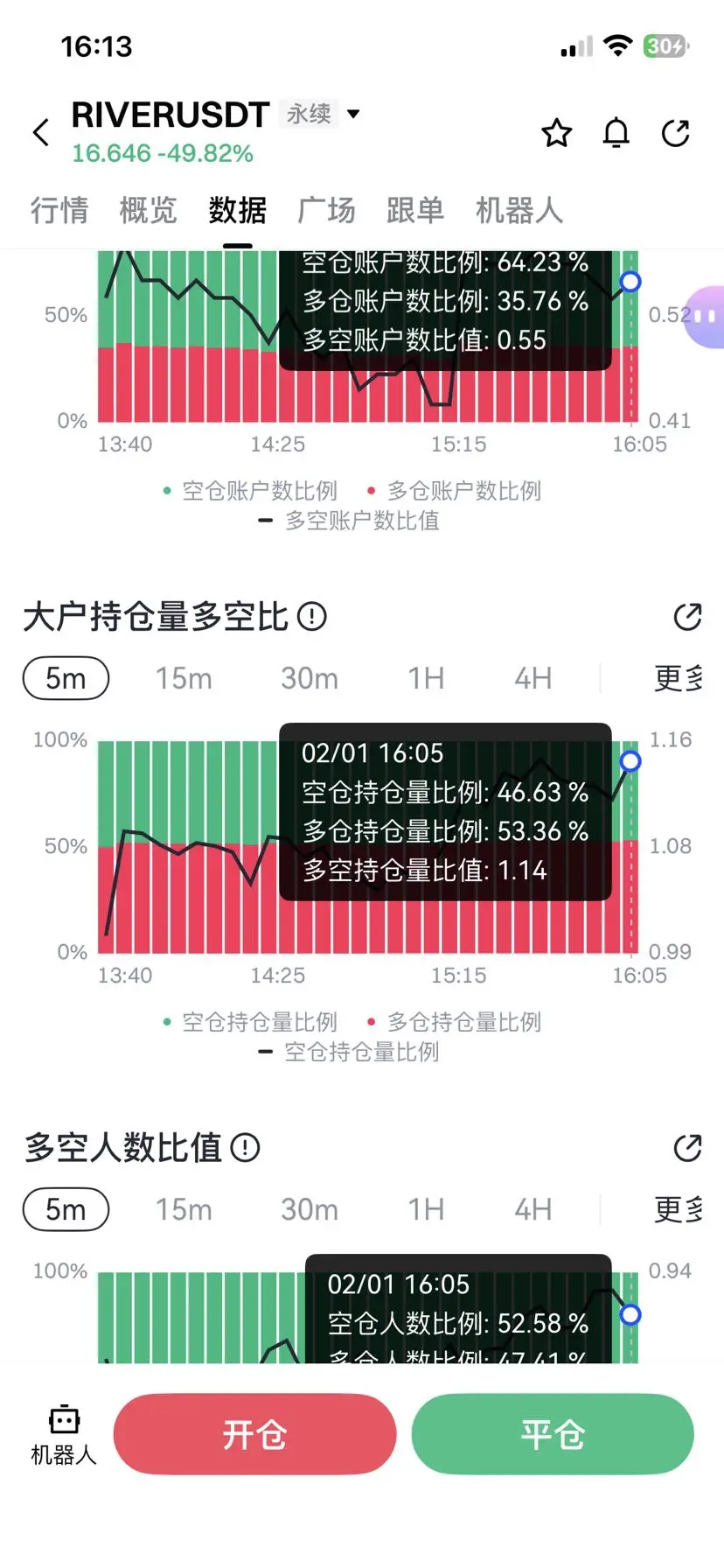Tap share icon beside 大户持仓量多空比
724x1568 pixels.
click(689, 615)
